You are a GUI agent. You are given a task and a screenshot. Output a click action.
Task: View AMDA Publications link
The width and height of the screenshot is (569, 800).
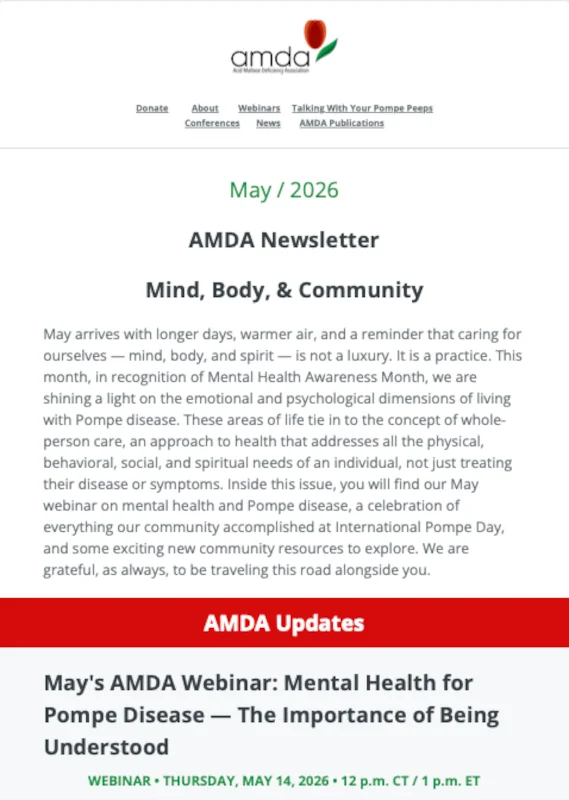point(341,123)
